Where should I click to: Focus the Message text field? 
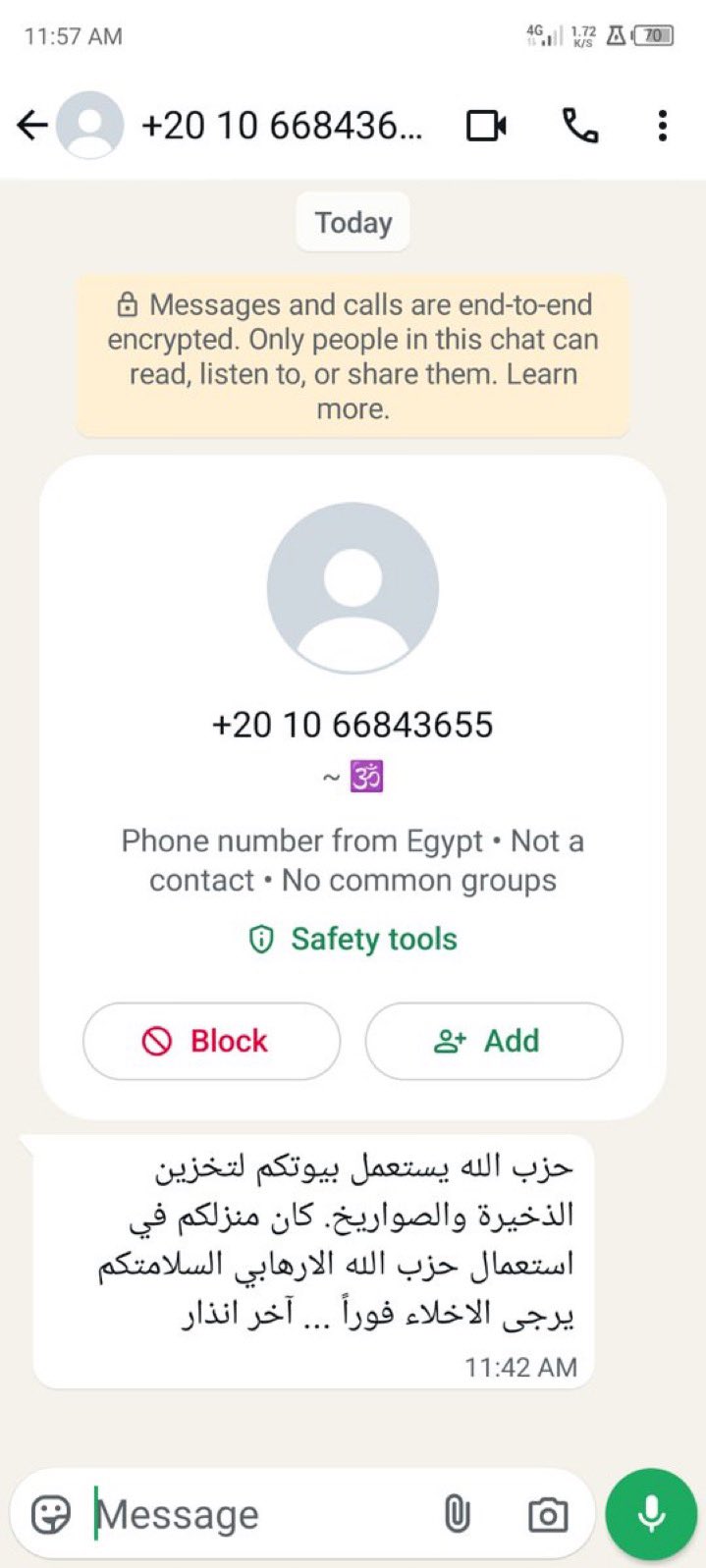(255, 1514)
